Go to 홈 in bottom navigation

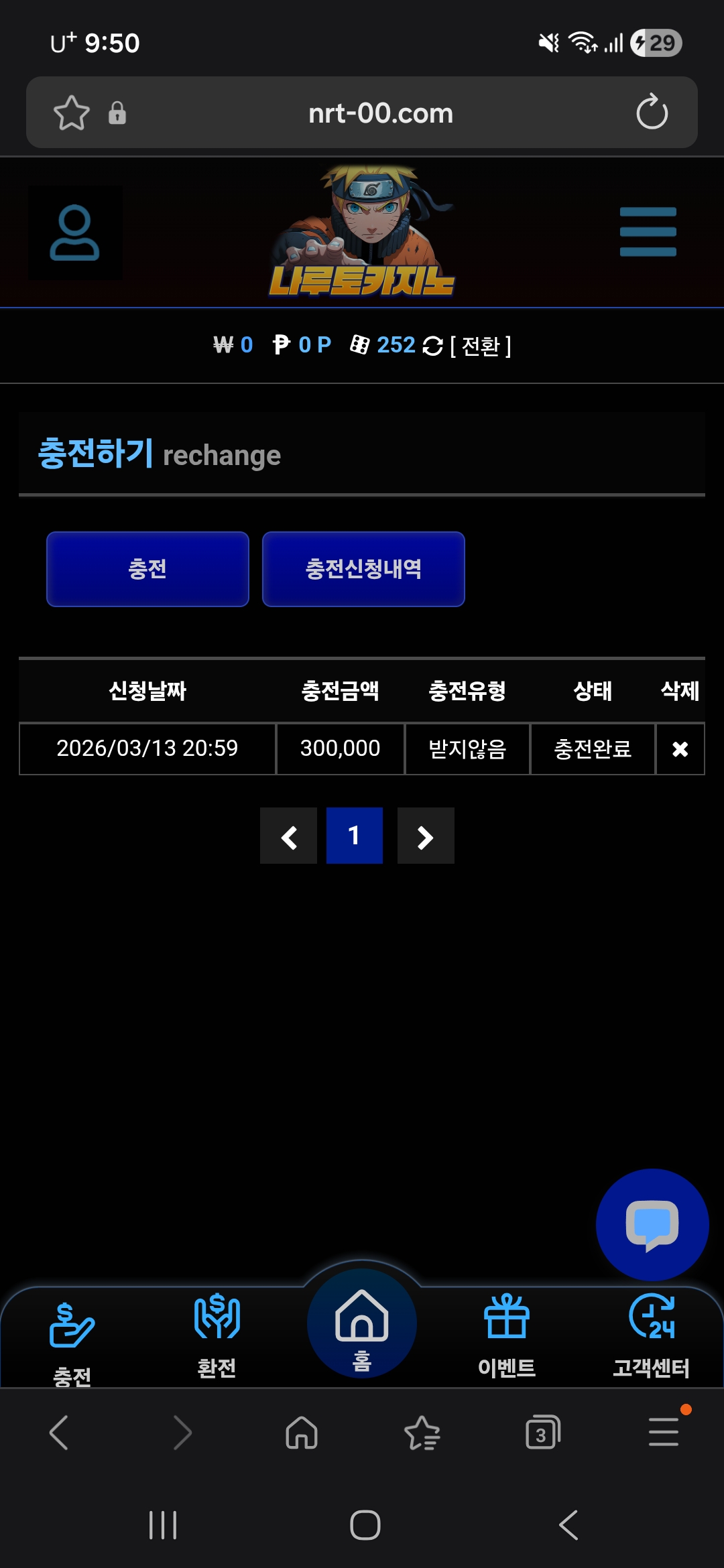click(x=362, y=1323)
